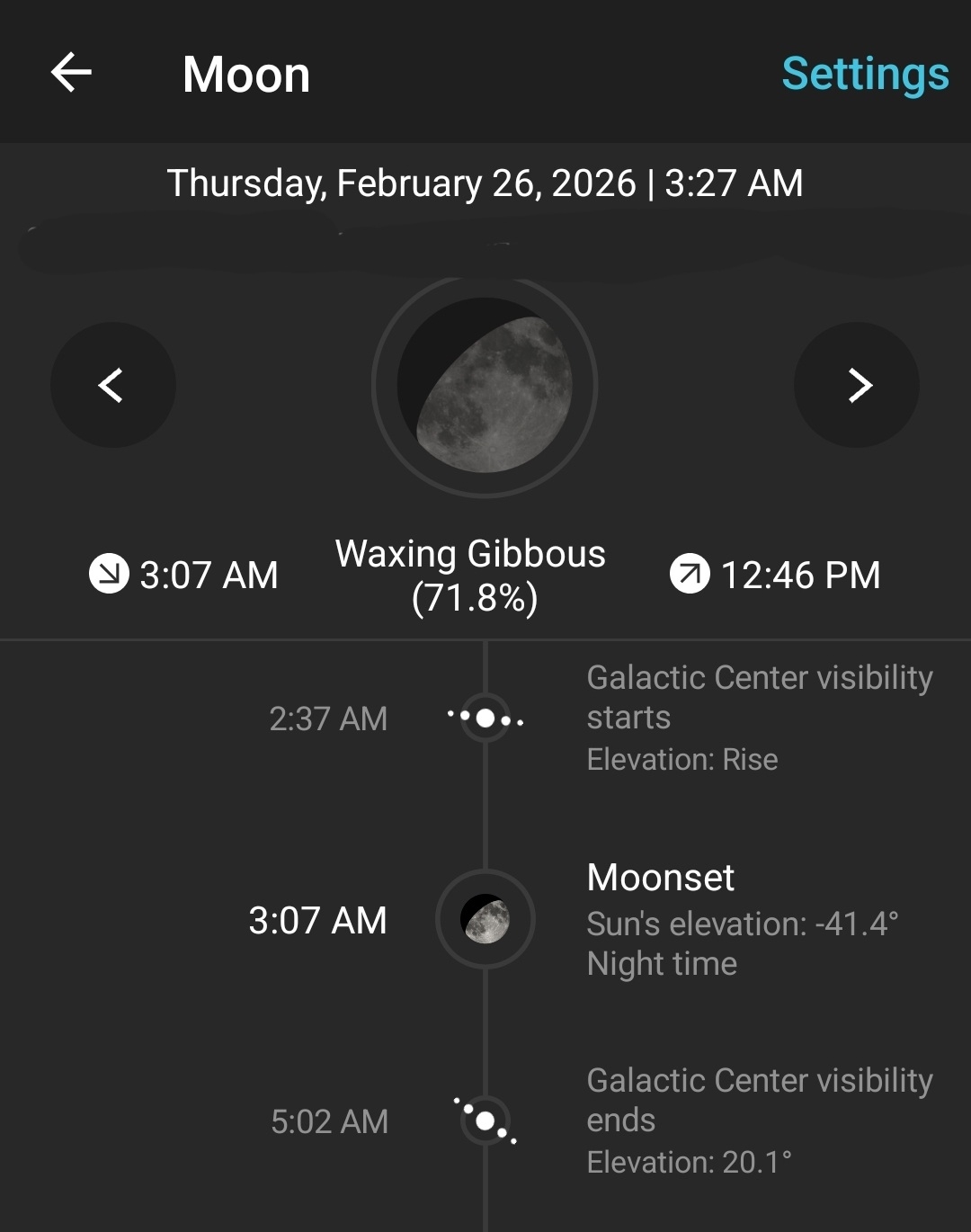This screenshot has width=971, height=1232.
Task: Select the 3:07 AM Moonset event
Action: point(660,918)
